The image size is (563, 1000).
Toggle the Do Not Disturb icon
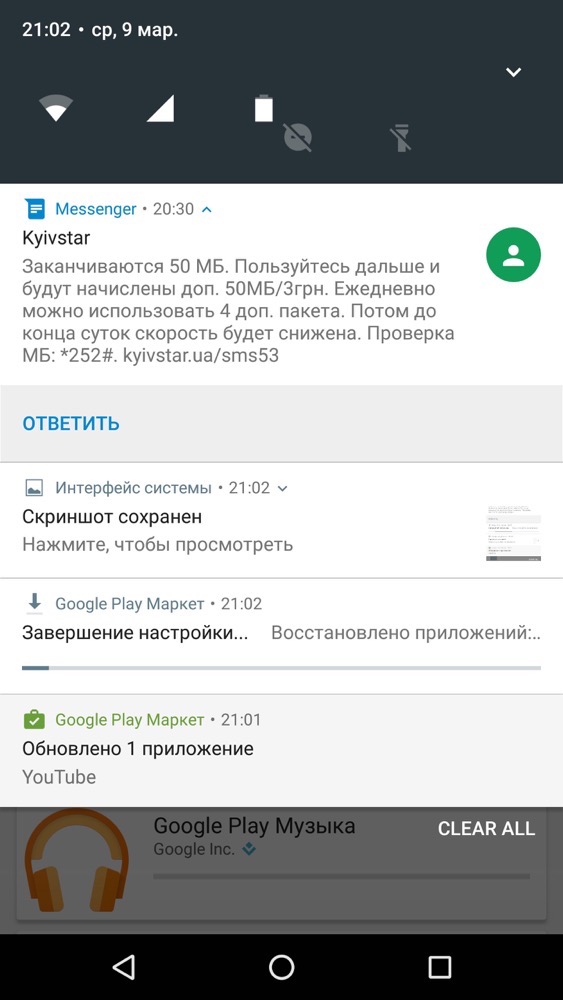tap(298, 137)
